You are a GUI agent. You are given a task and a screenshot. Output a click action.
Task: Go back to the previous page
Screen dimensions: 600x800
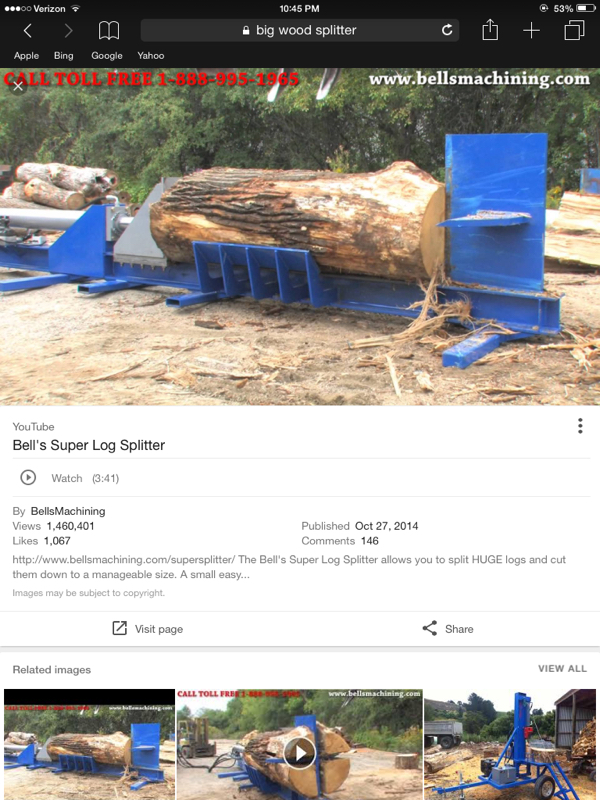(x=28, y=31)
